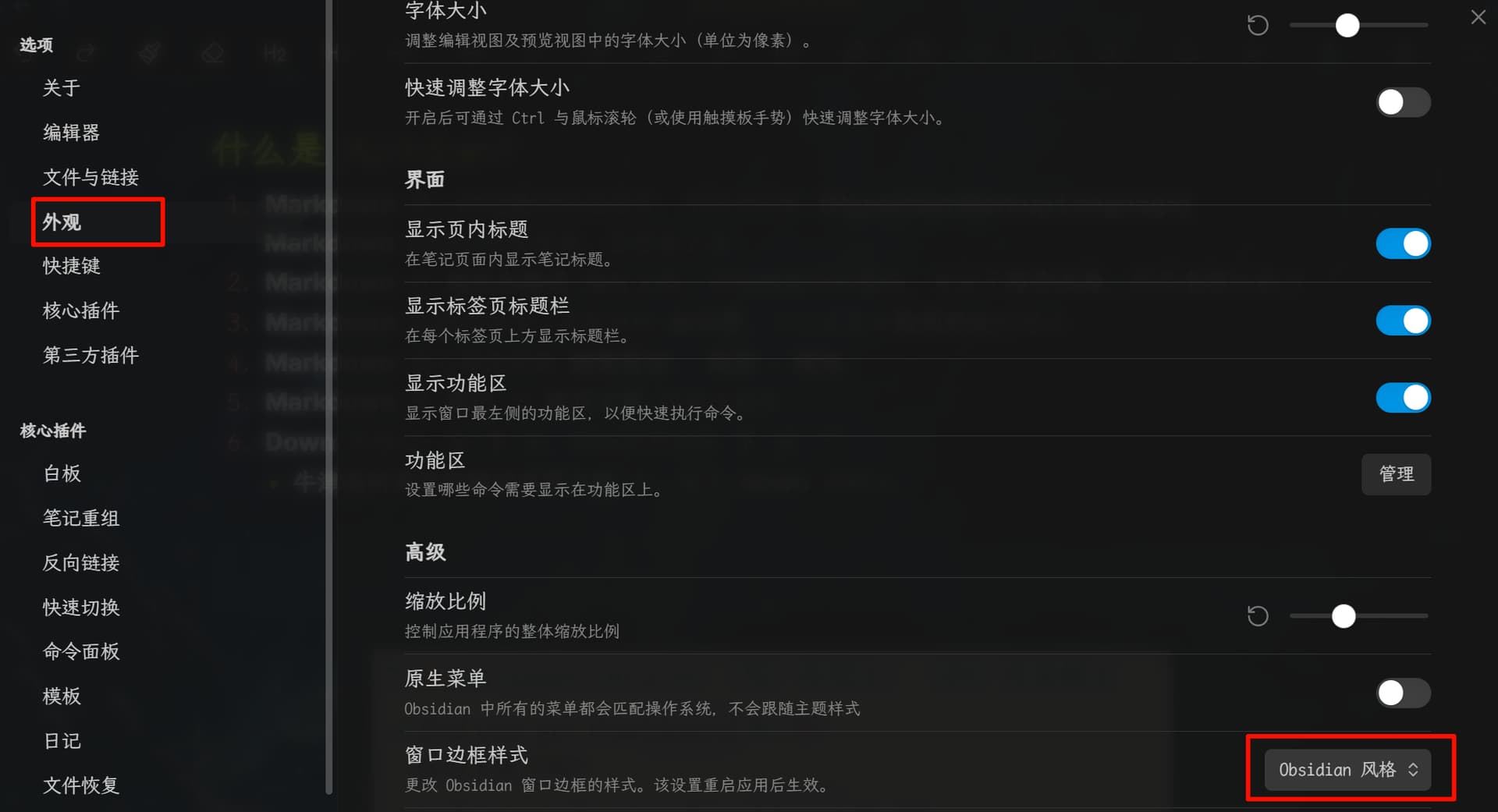The width and height of the screenshot is (1498, 812).
Task: Enable the 原生菜单 toggle
Action: coord(1402,693)
